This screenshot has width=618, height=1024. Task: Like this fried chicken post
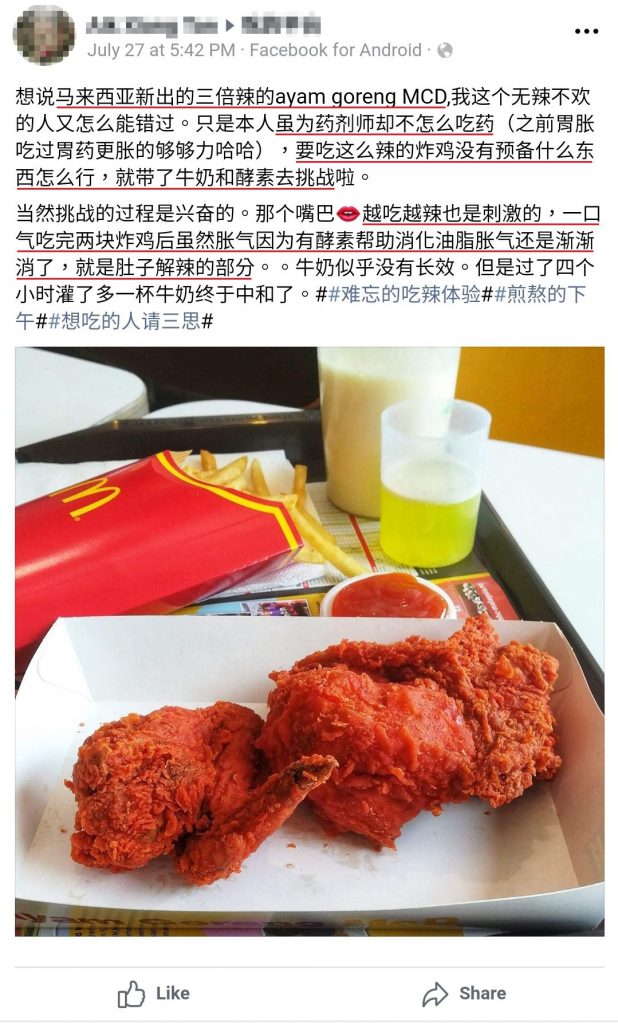point(154,993)
